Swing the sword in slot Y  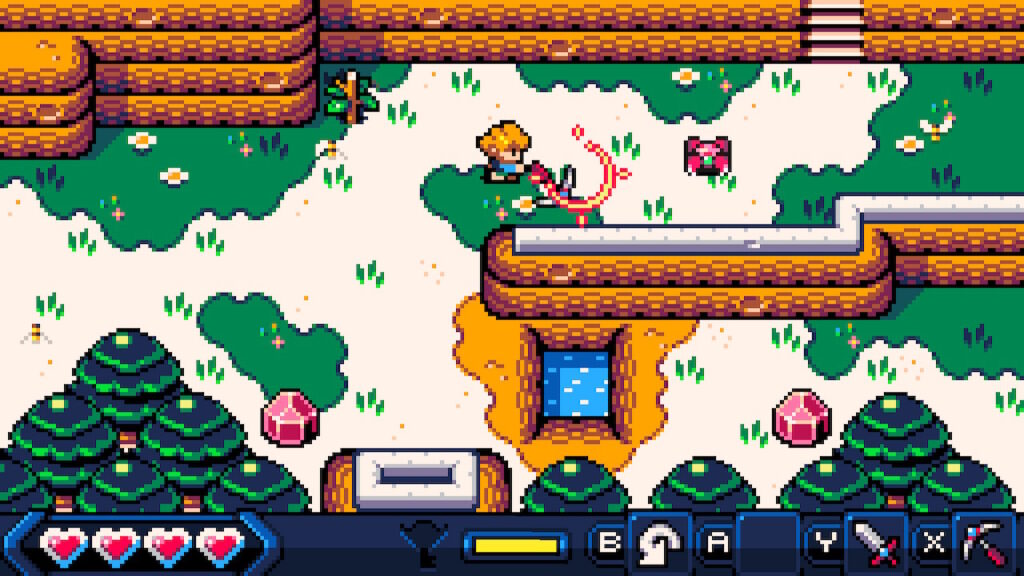876,544
